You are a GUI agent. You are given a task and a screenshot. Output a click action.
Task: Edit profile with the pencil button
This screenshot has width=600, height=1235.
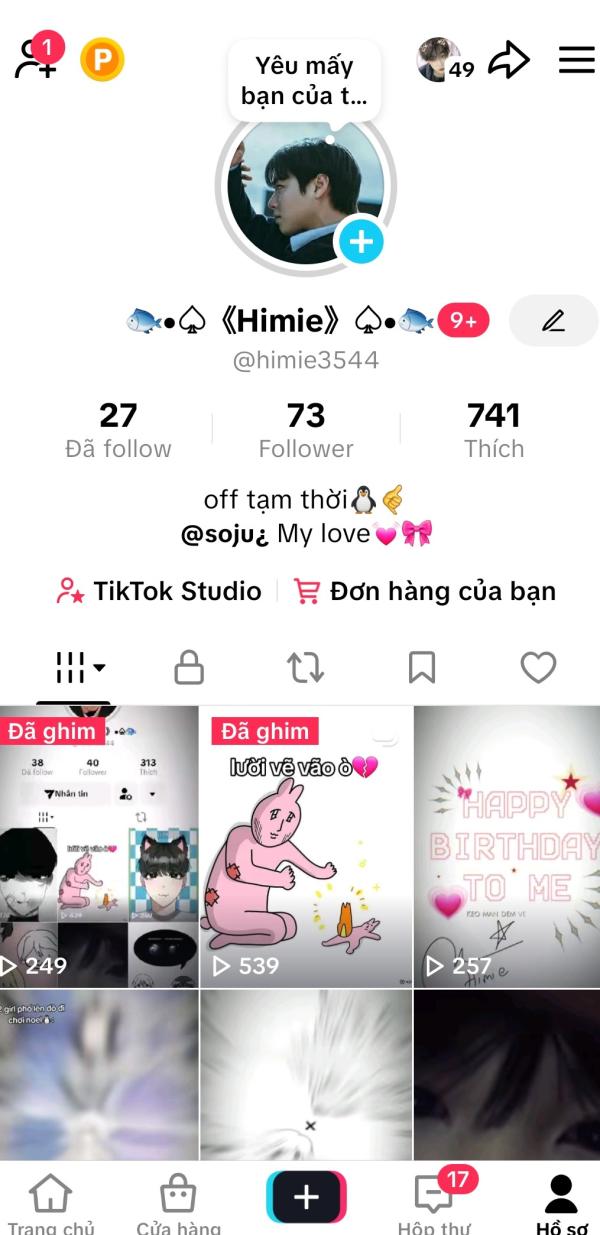tap(553, 321)
